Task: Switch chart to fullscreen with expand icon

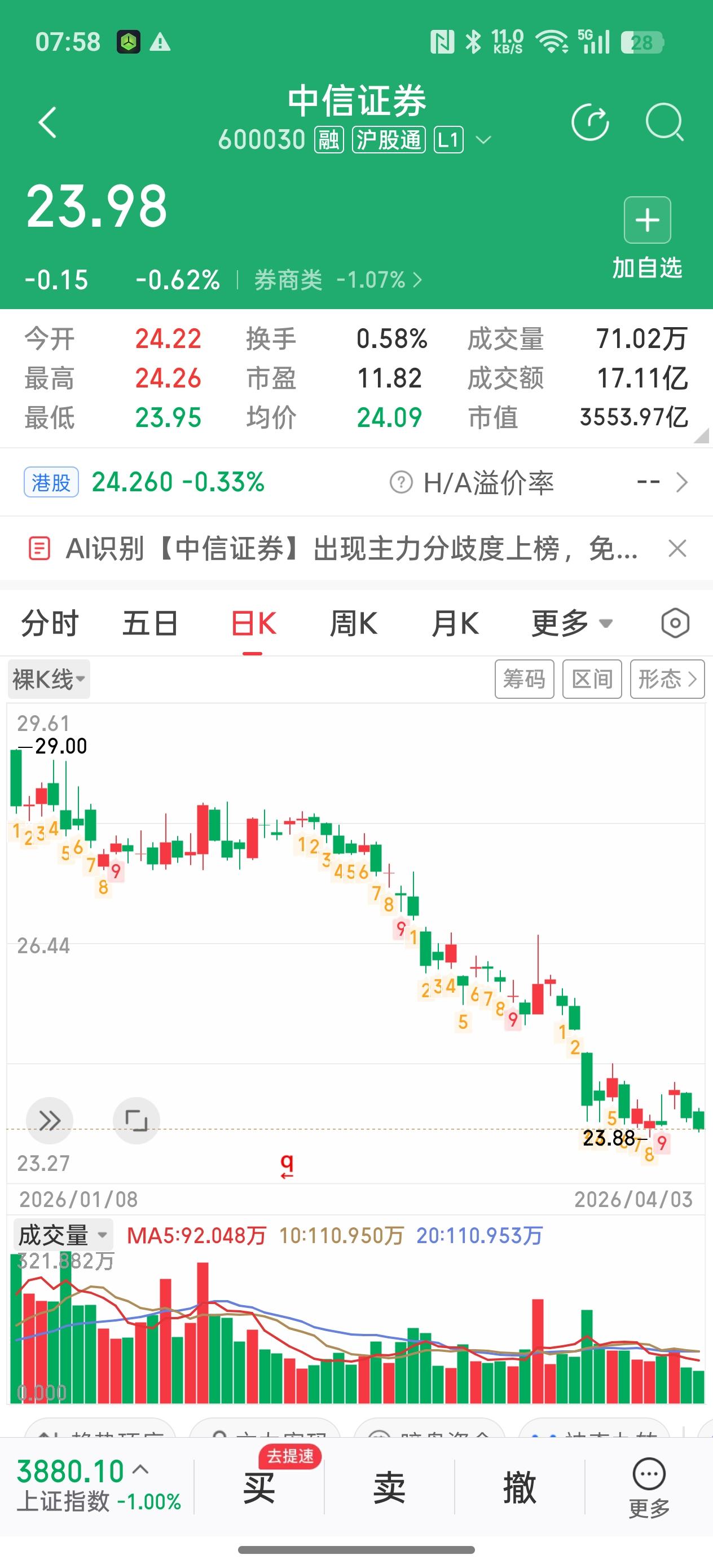Action: [137, 1120]
